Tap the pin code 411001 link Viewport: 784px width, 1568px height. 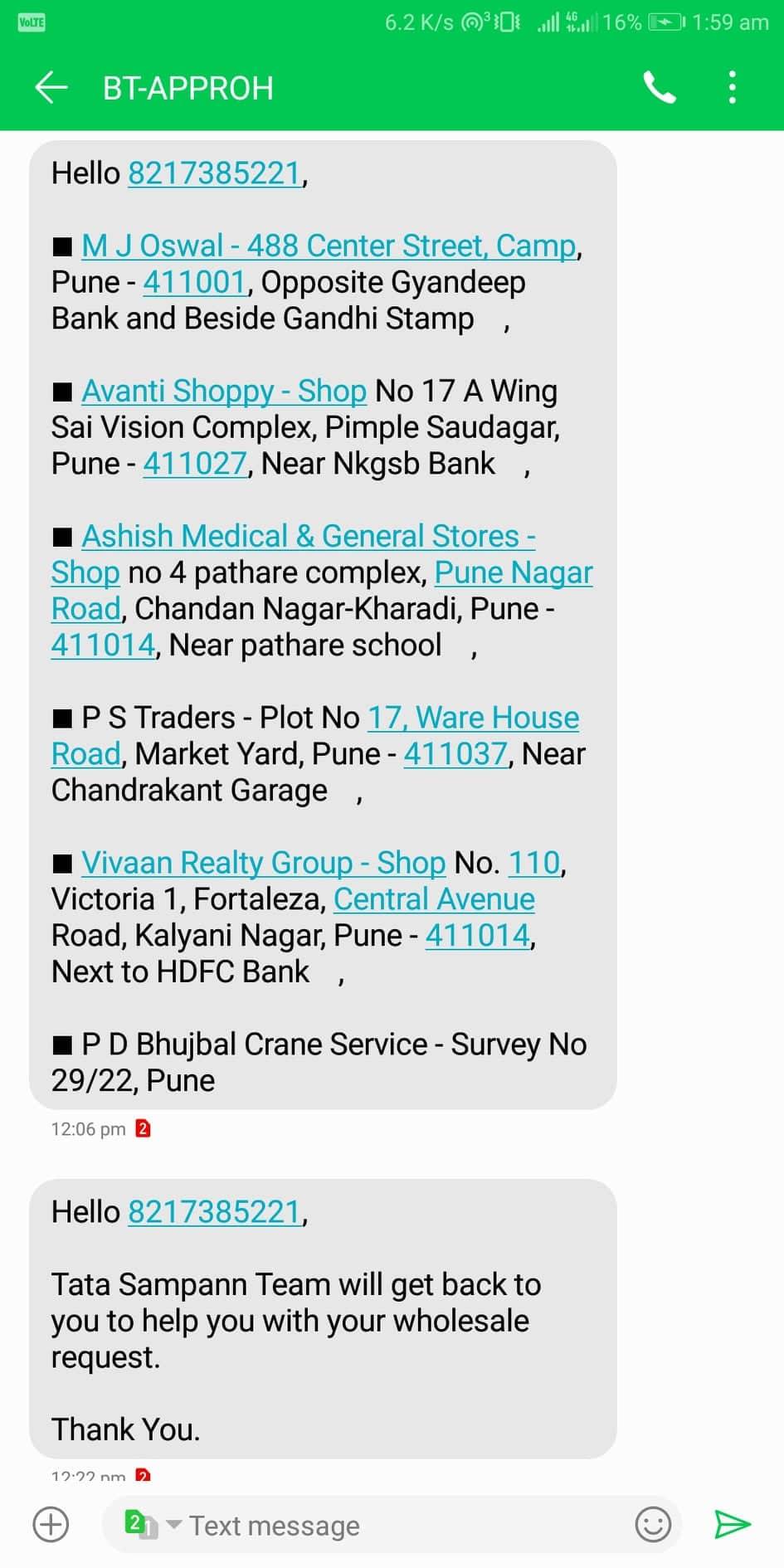195,282
